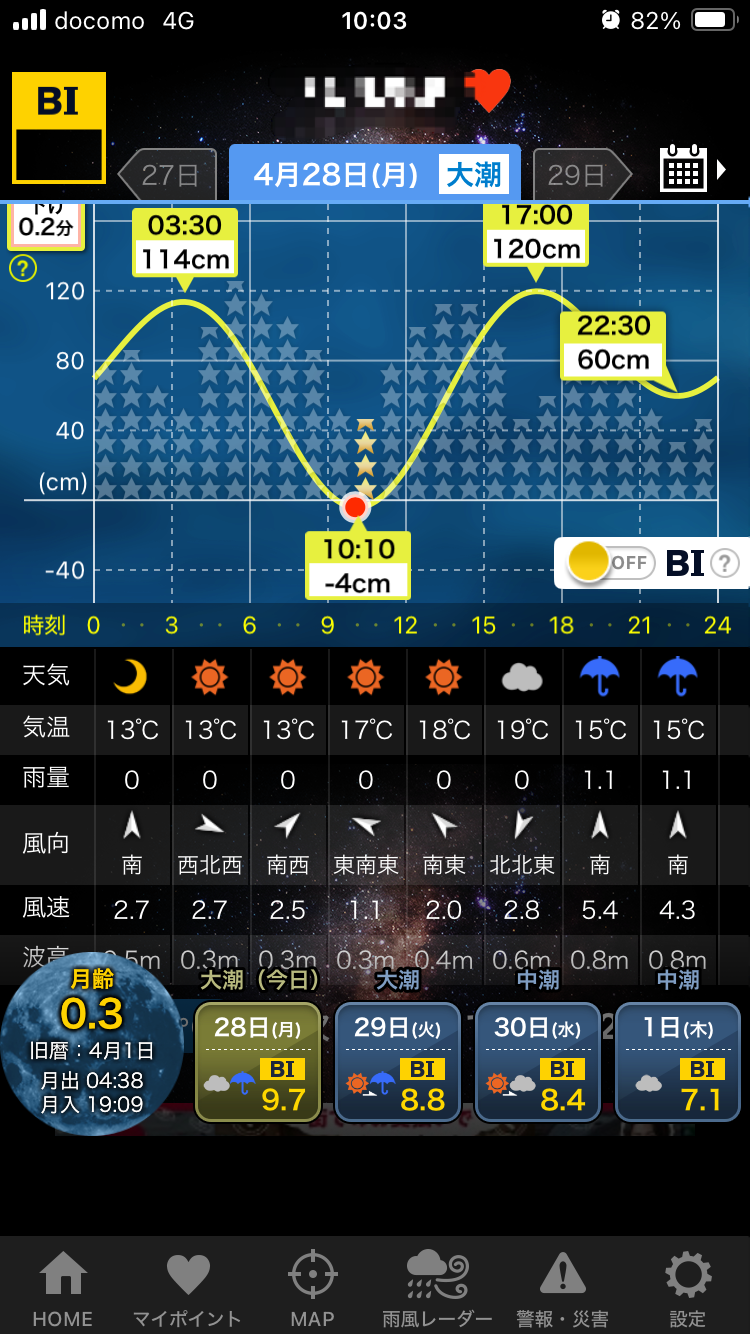Select the 29日(火) forecast card

[x=397, y=1062]
